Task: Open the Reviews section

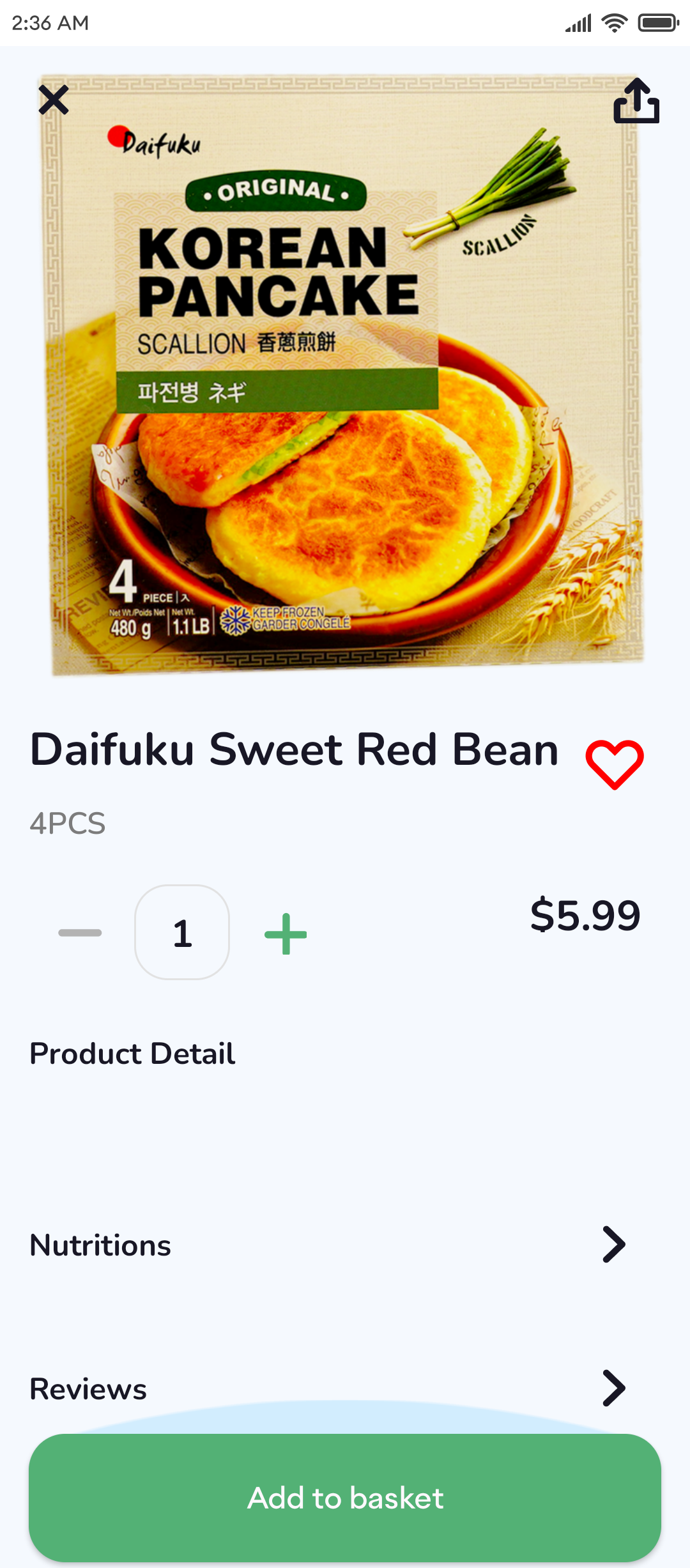Action: 345,1388
